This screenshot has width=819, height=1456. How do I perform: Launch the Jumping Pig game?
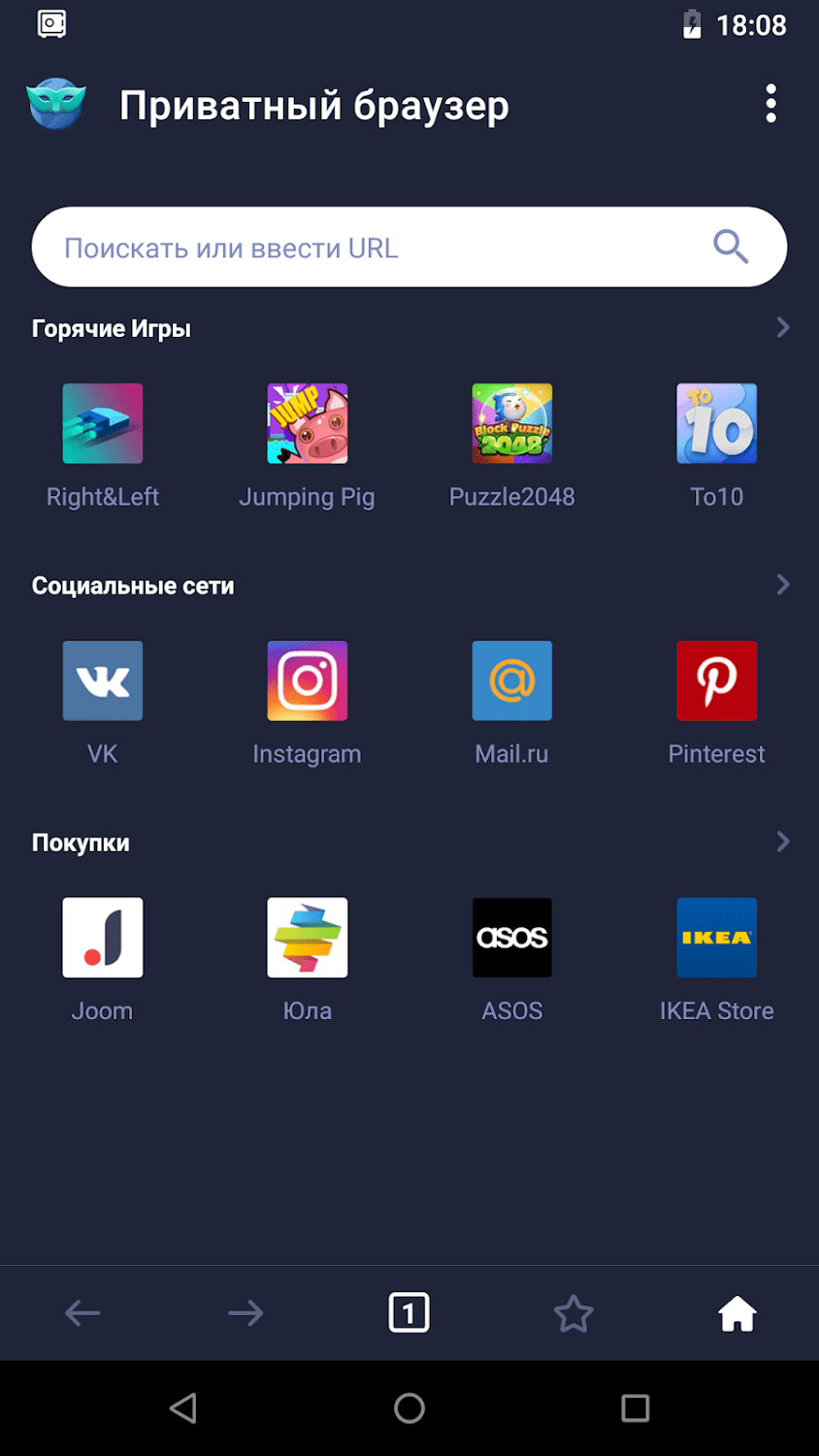pos(307,423)
